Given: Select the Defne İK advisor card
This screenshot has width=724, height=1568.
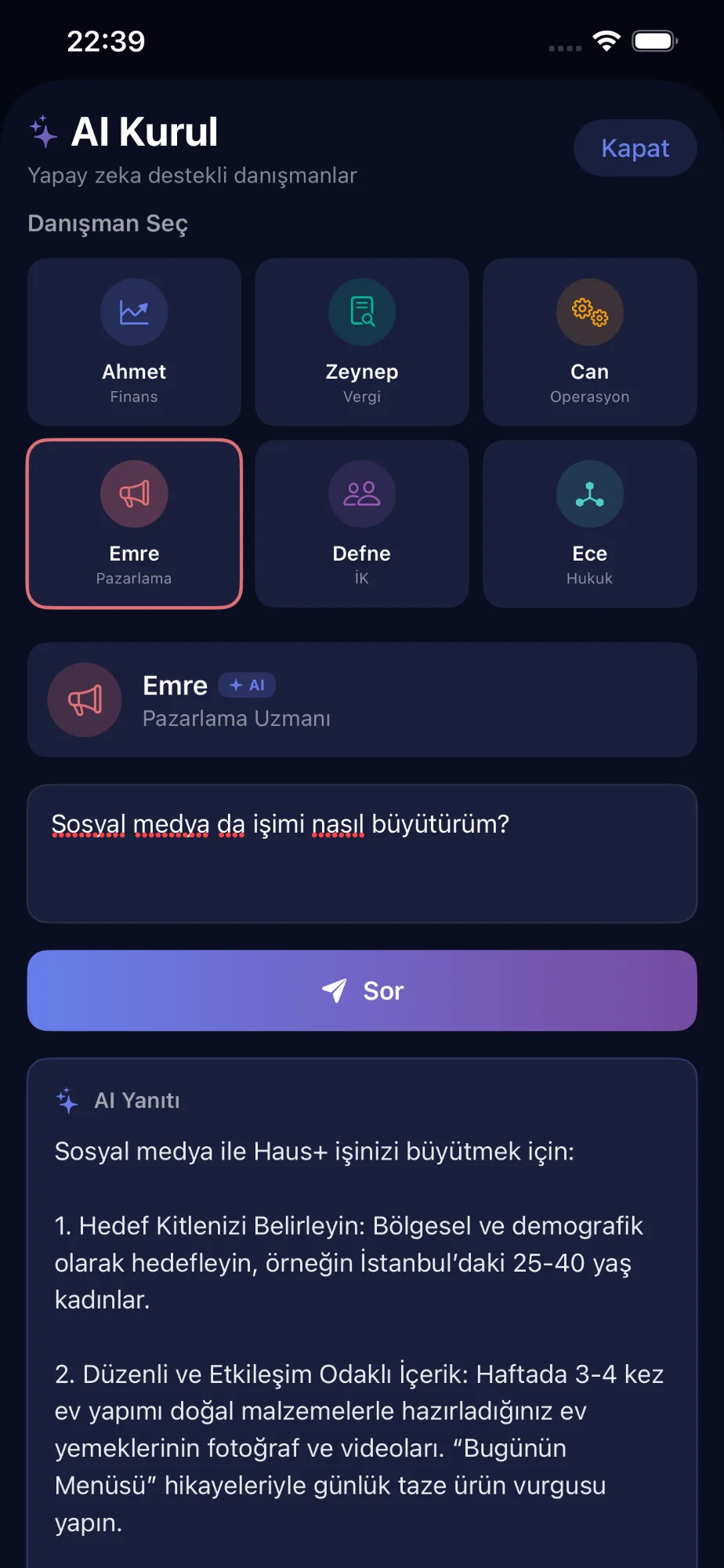Looking at the screenshot, I should tap(361, 524).
